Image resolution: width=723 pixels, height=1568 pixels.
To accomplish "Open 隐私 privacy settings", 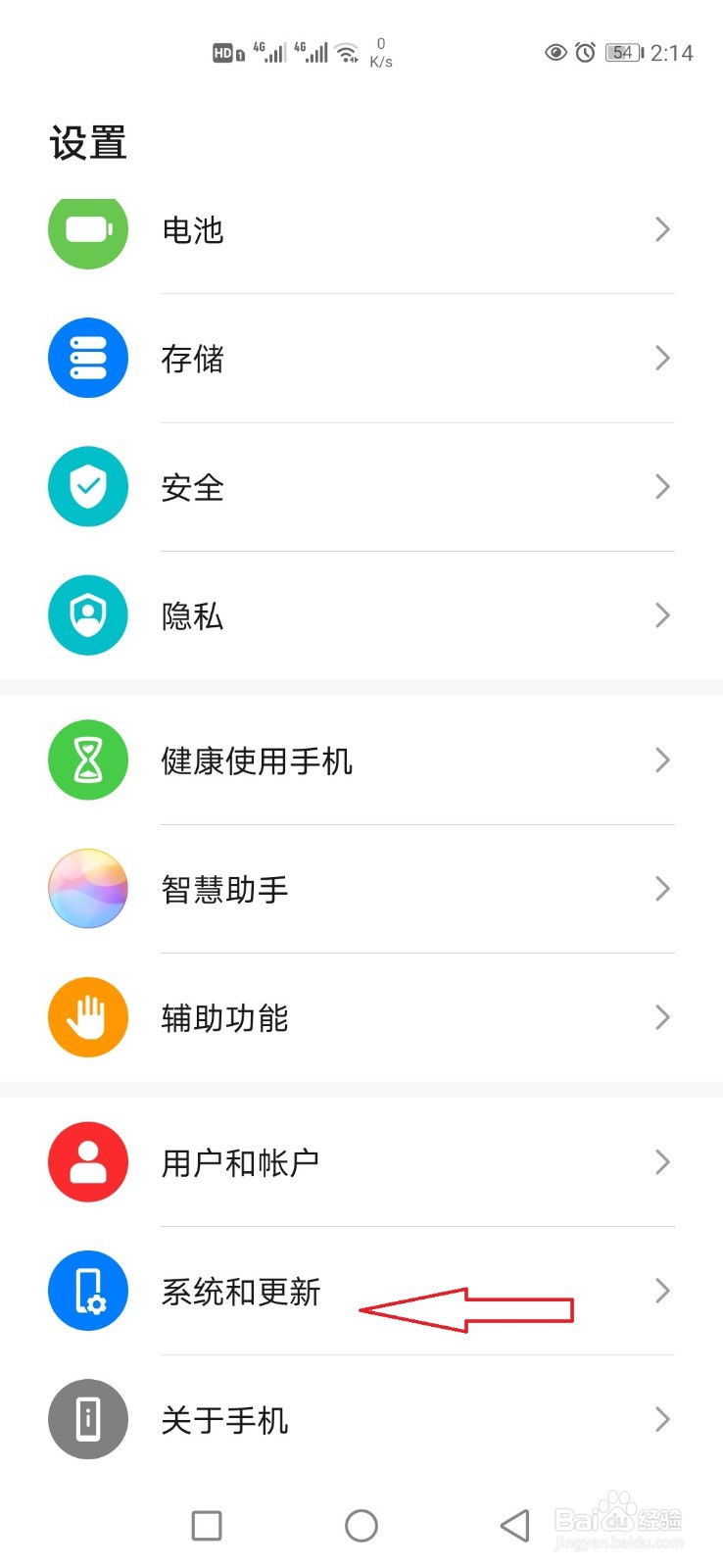I will click(x=361, y=615).
